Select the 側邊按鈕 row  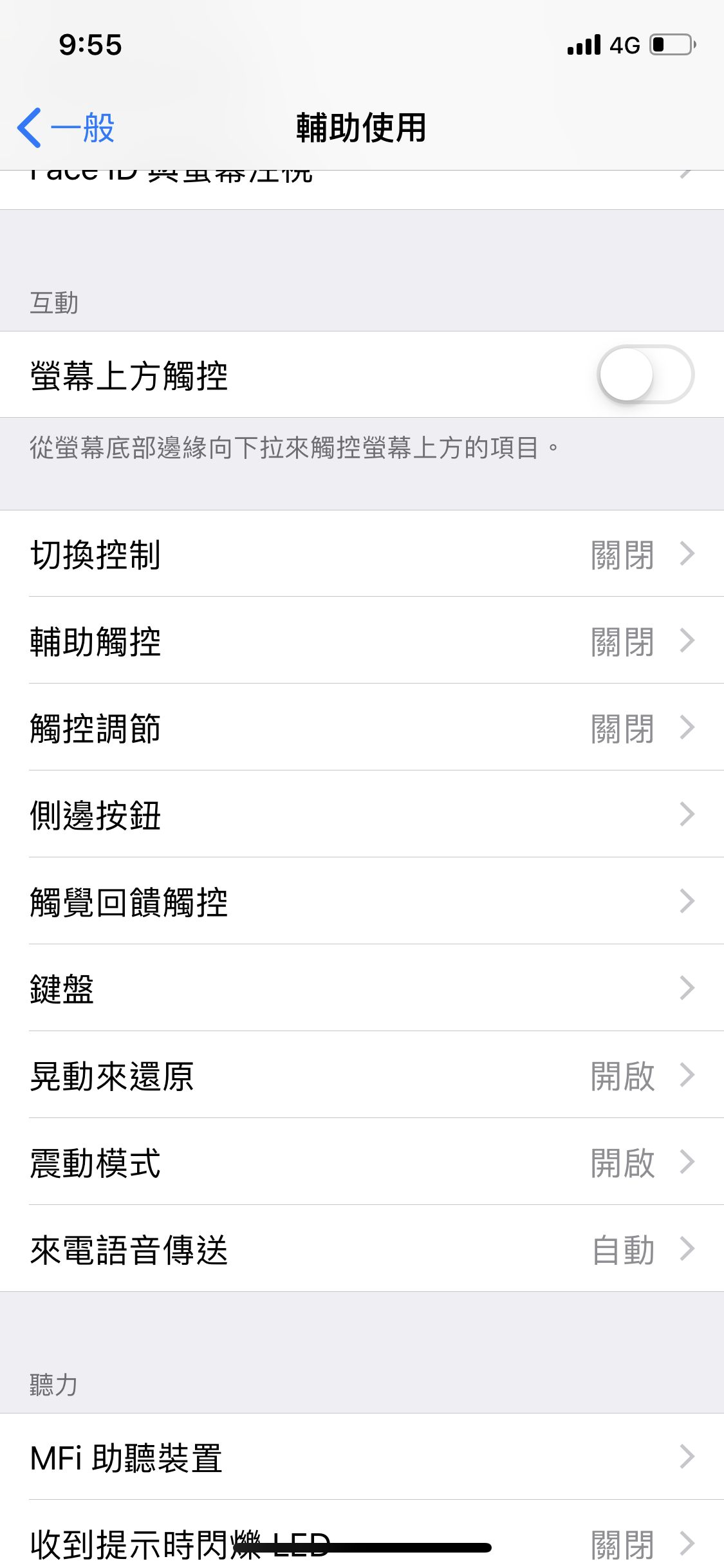click(x=362, y=815)
